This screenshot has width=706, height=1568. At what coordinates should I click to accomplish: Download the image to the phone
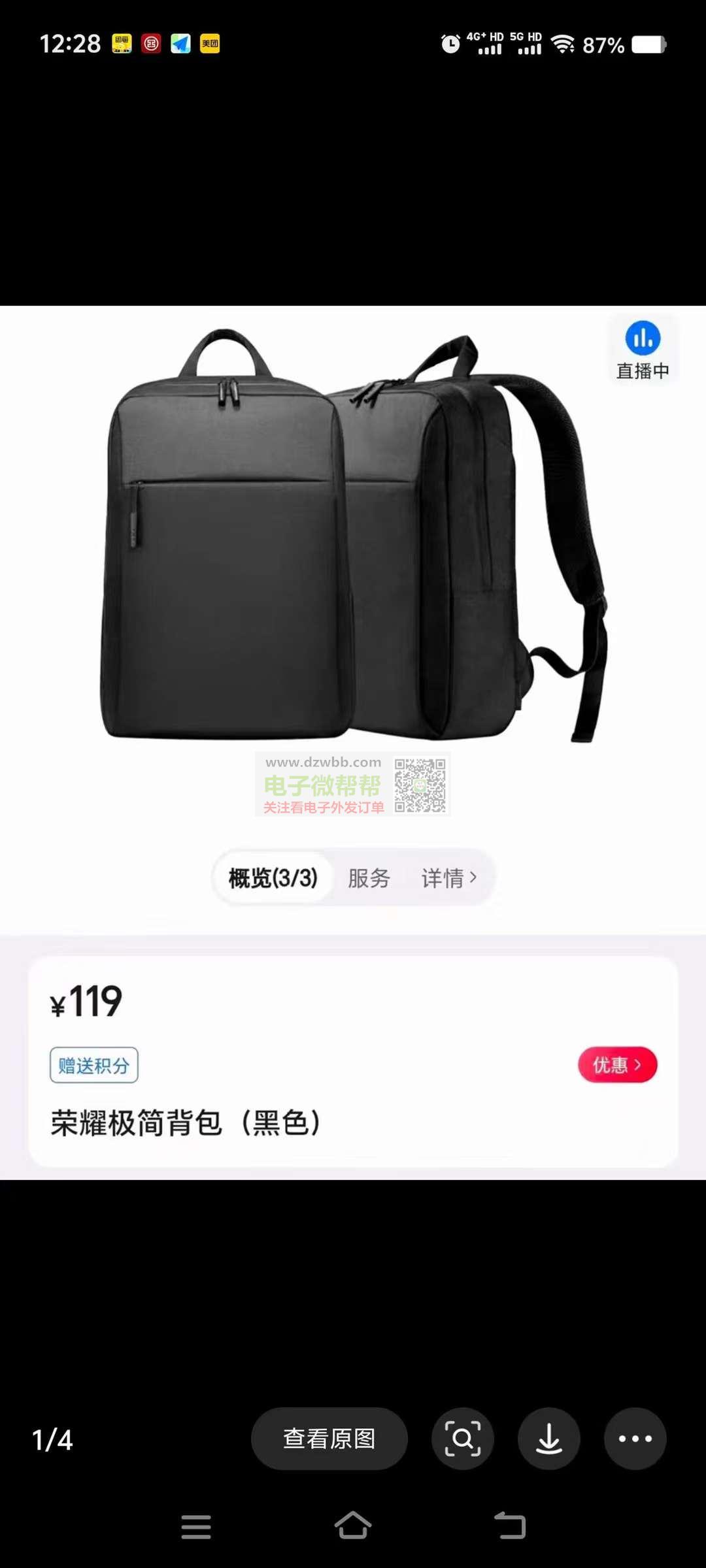point(549,1439)
